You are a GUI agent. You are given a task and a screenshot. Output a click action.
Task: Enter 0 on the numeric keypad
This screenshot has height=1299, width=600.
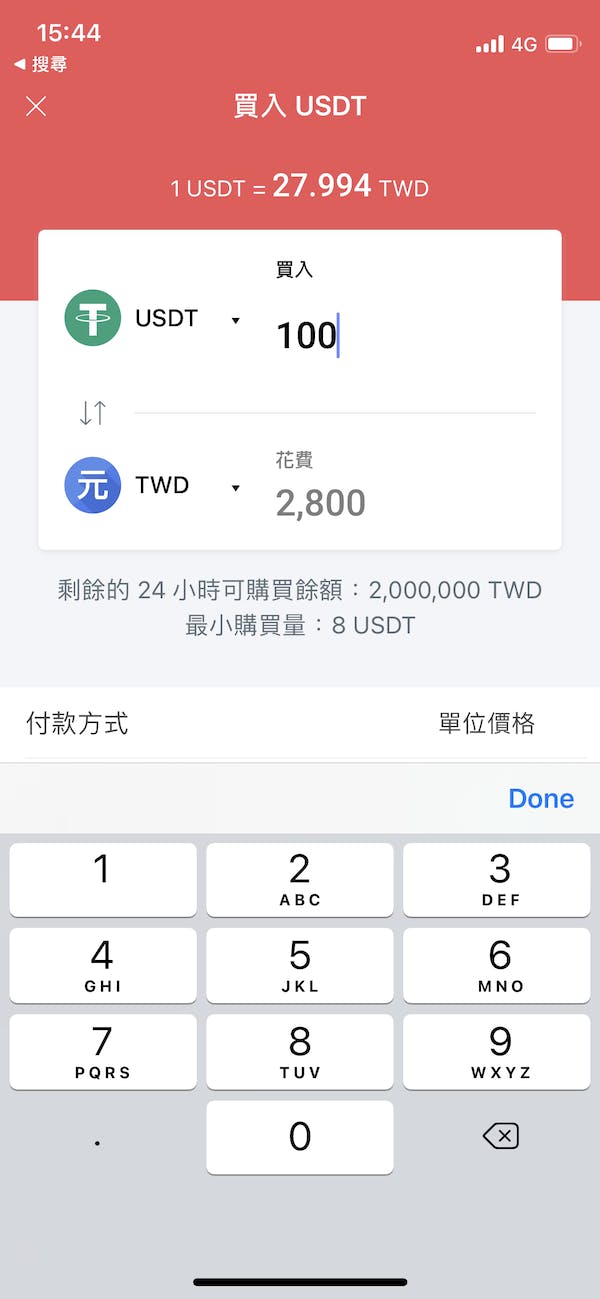coord(300,1138)
